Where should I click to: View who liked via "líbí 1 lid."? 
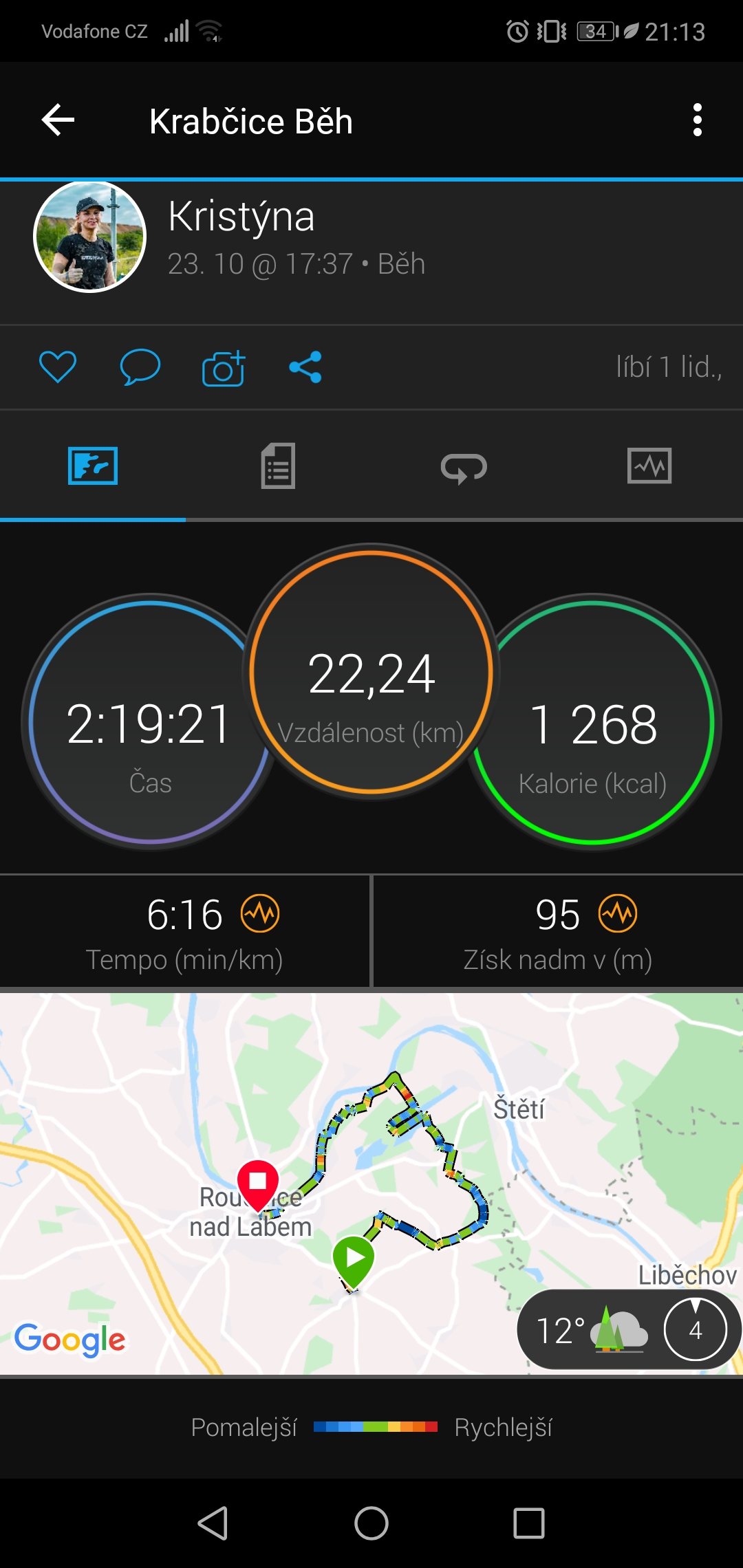(x=669, y=367)
